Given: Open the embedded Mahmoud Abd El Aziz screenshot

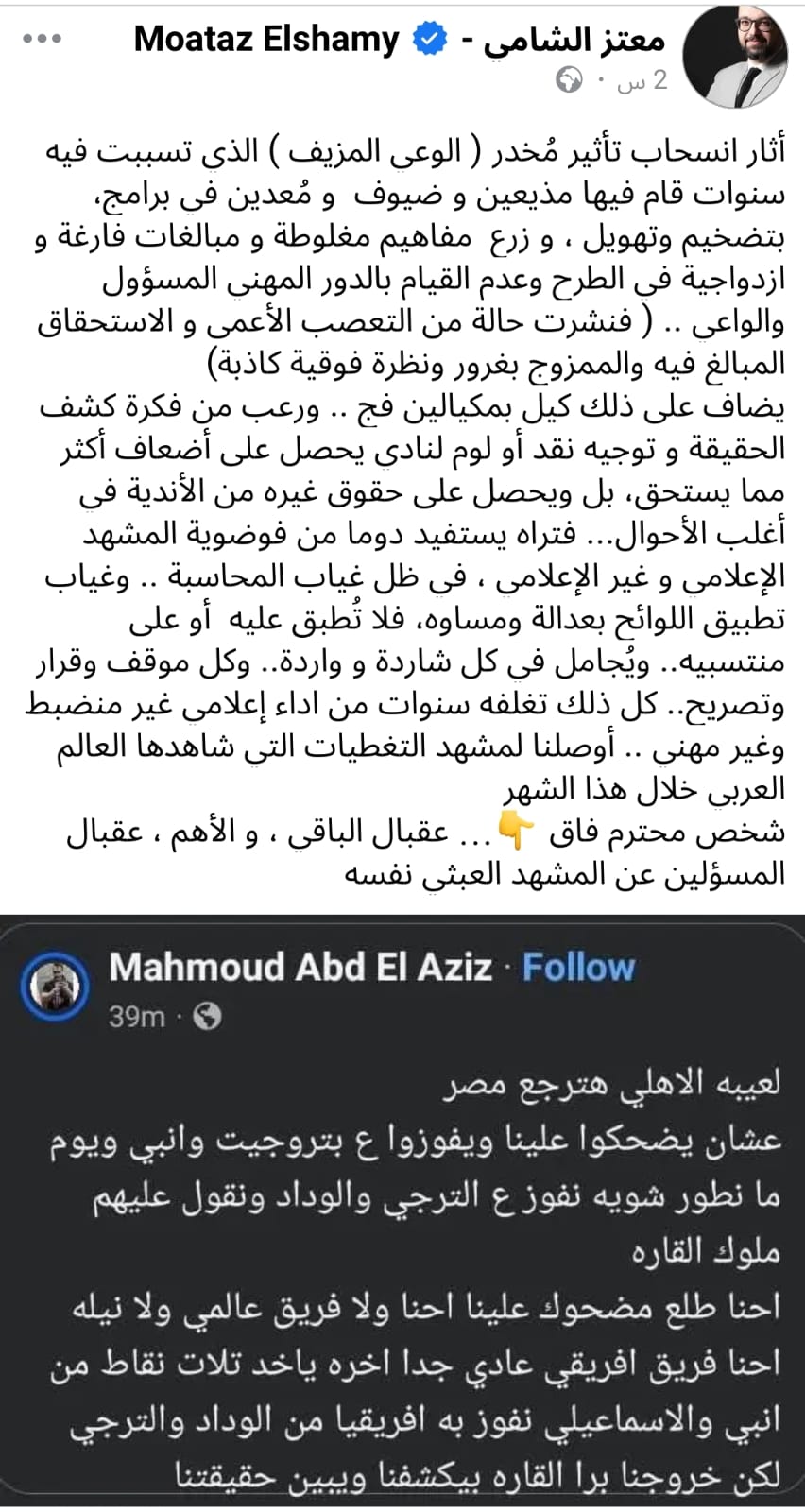Looking at the screenshot, I should coord(402,1213).
